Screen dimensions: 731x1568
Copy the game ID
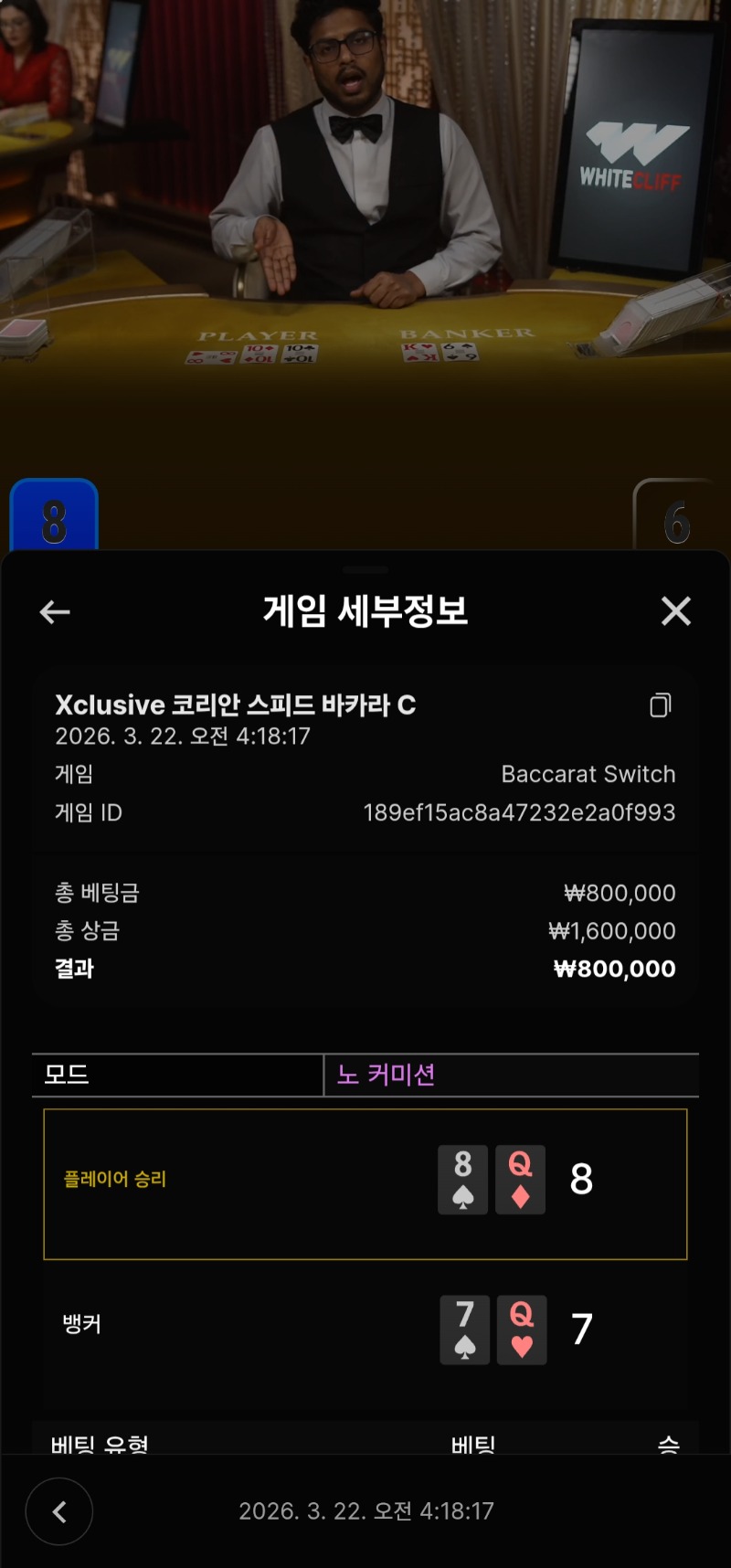point(660,705)
